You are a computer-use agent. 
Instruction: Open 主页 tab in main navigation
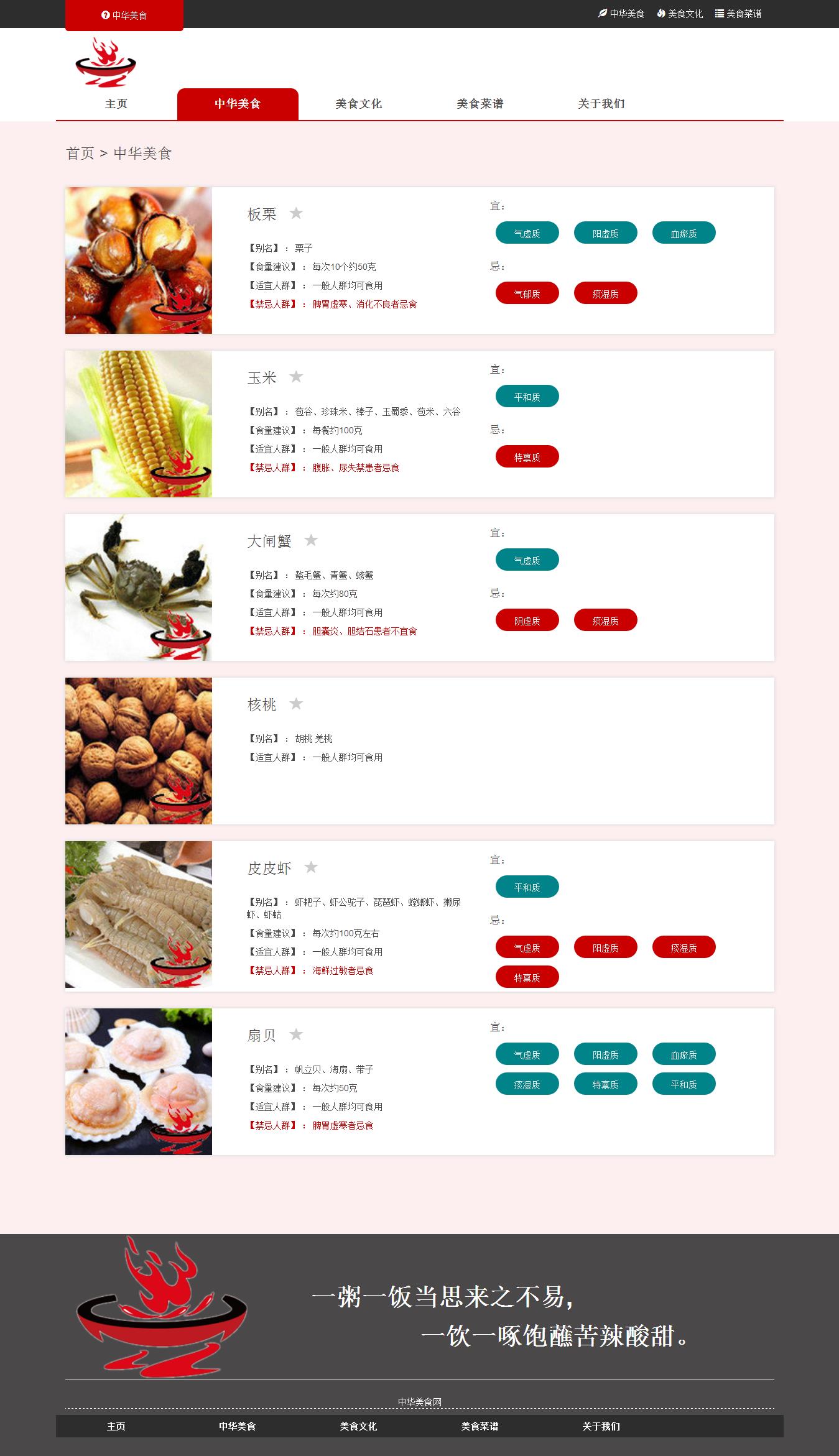click(x=116, y=104)
